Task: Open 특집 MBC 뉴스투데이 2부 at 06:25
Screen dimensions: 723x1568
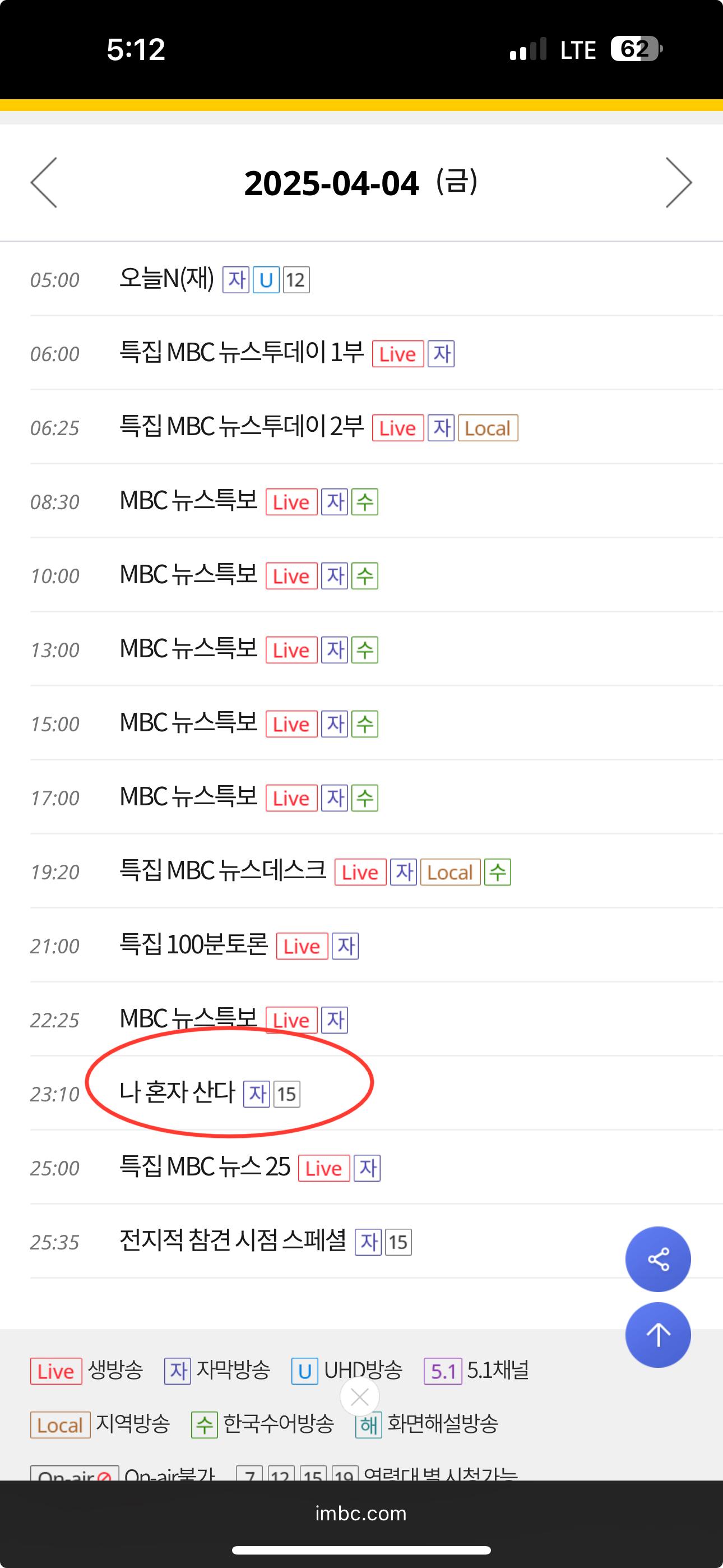Action: coord(242,427)
